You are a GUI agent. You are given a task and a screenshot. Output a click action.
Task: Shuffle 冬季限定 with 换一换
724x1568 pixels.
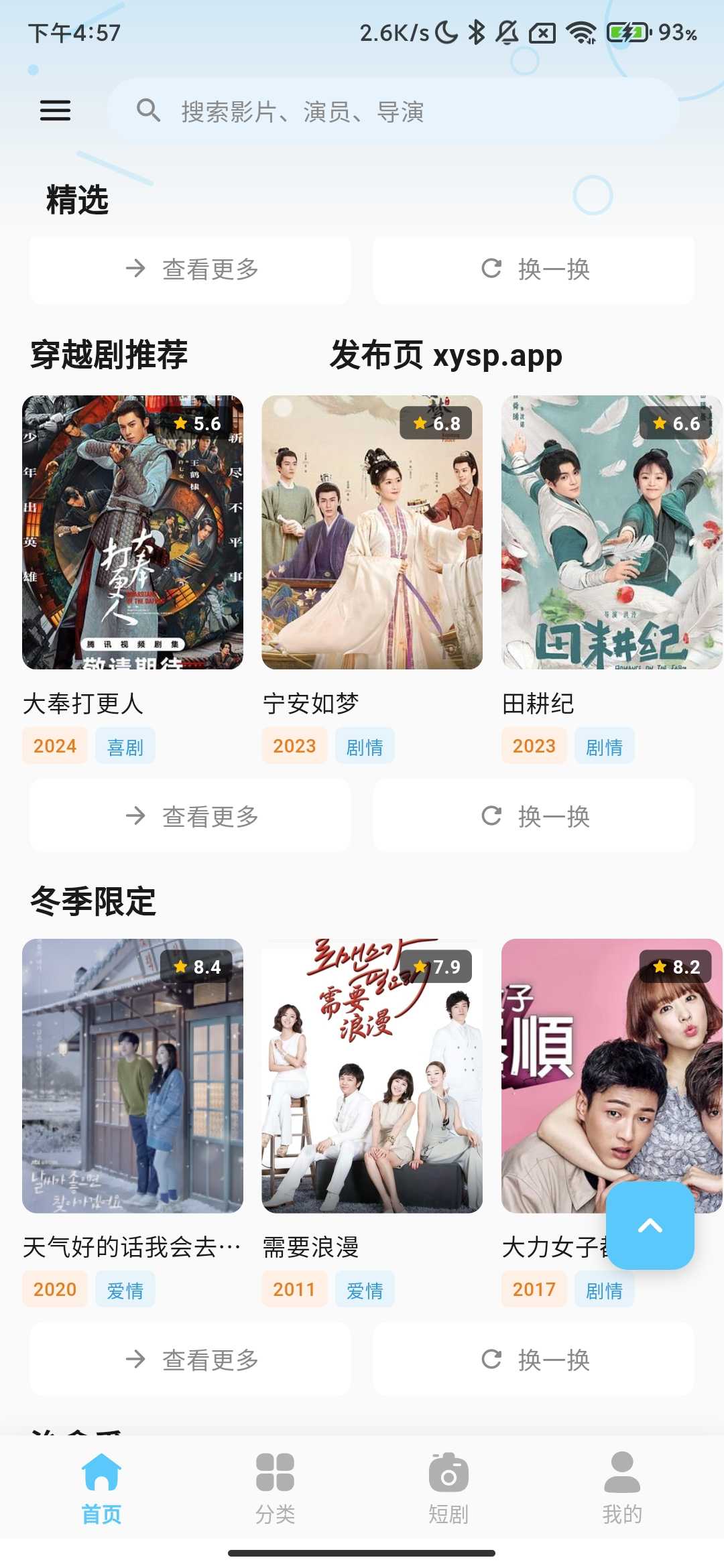[534, 1359]
